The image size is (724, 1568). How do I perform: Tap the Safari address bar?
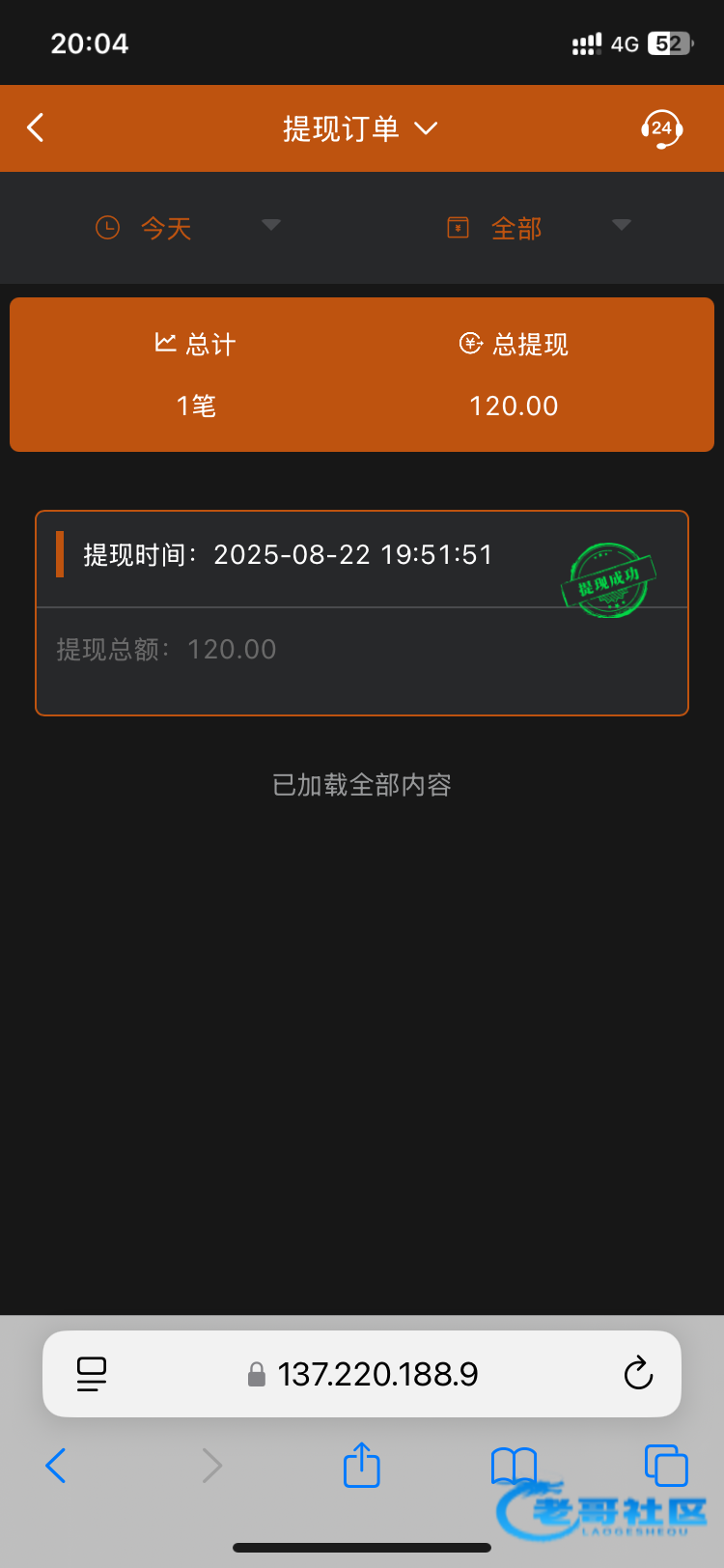[x=376, y=1374]
